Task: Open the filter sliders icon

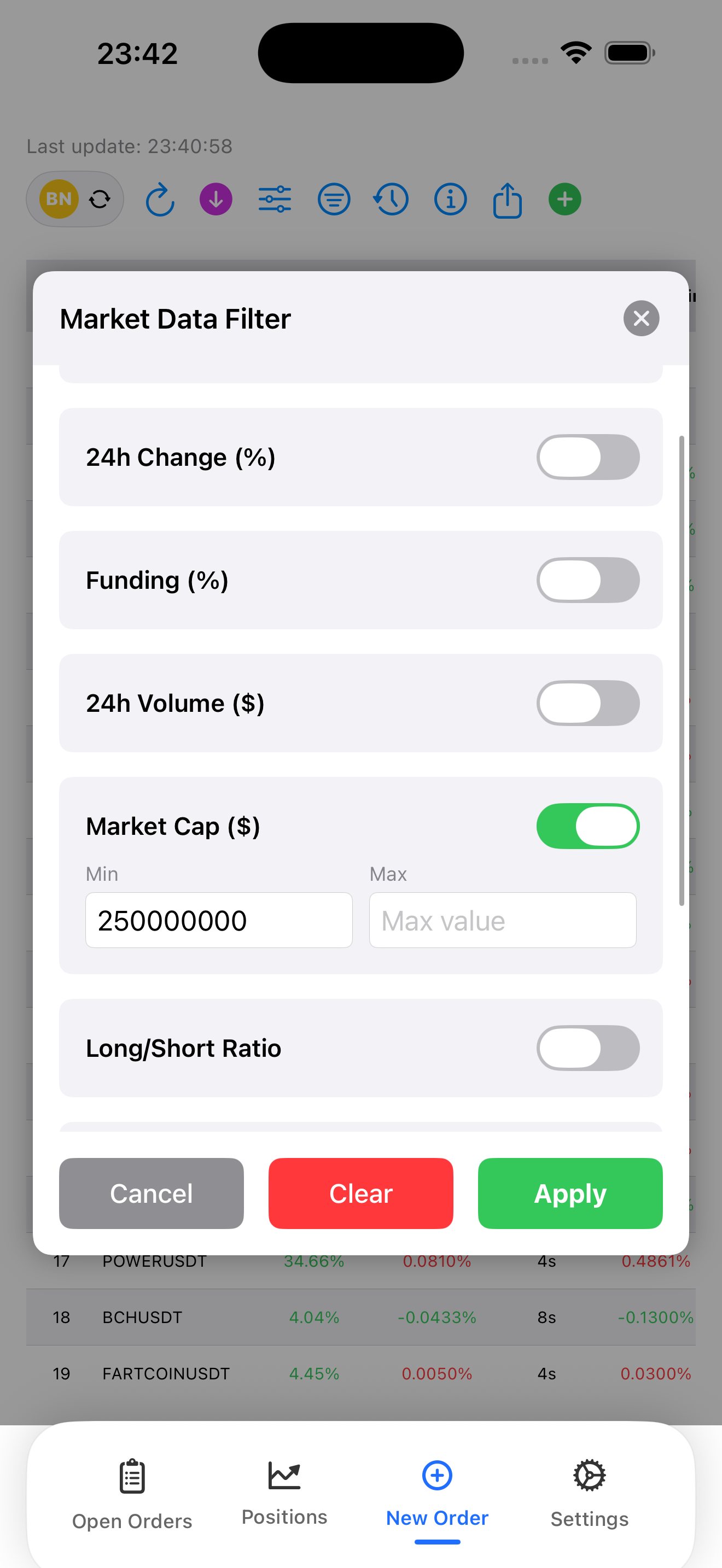Action: point(275,198)
